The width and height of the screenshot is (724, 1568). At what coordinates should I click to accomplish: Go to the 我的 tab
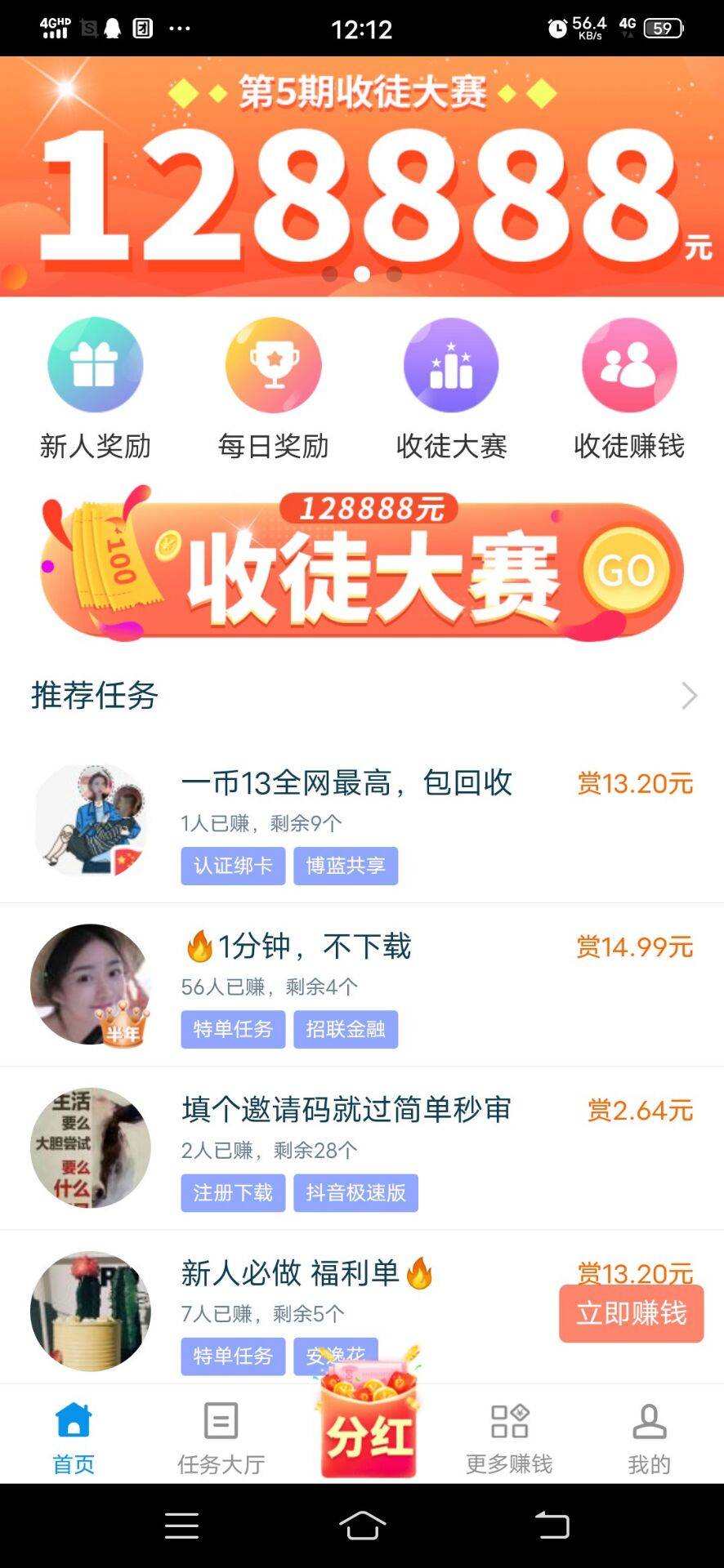point(650,1439)
